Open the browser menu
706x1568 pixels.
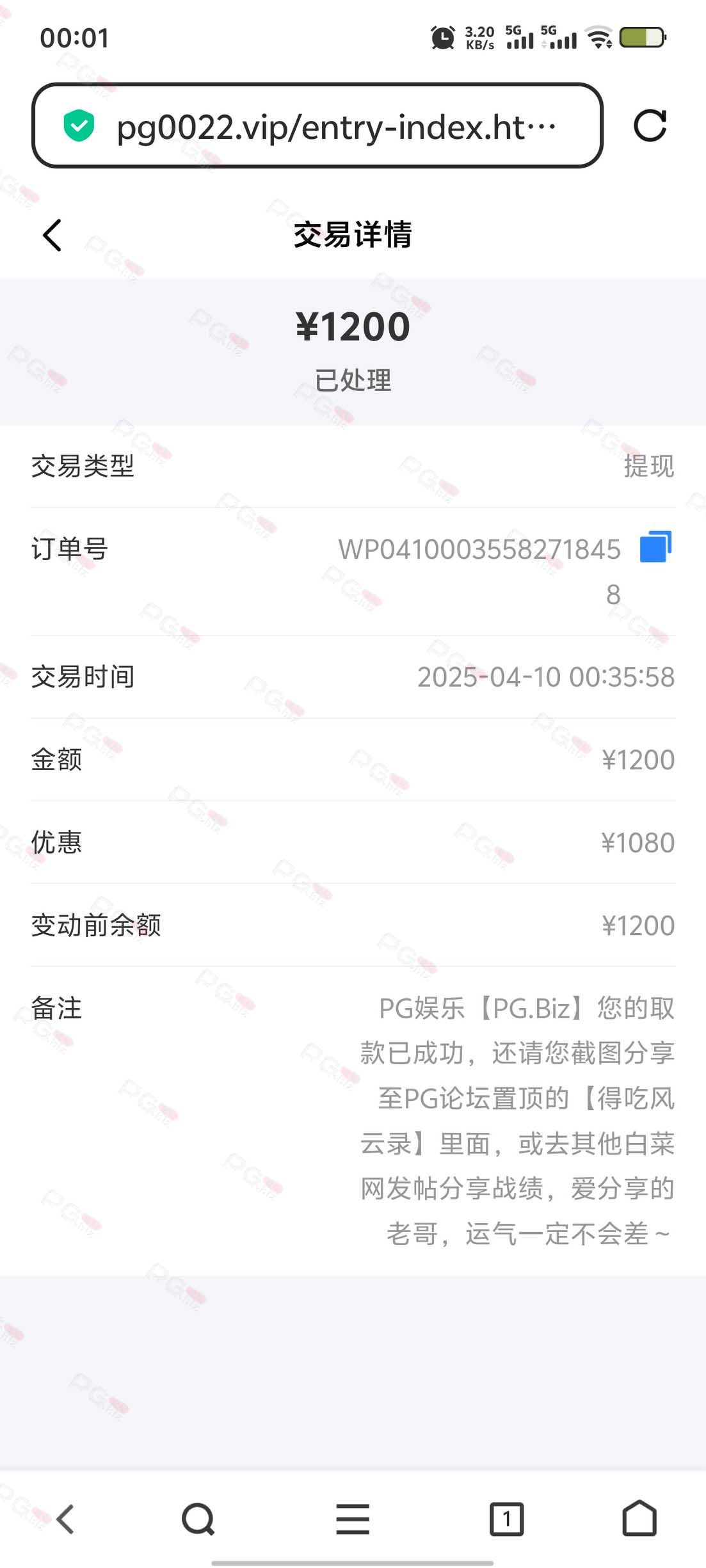coord(353,1519)
